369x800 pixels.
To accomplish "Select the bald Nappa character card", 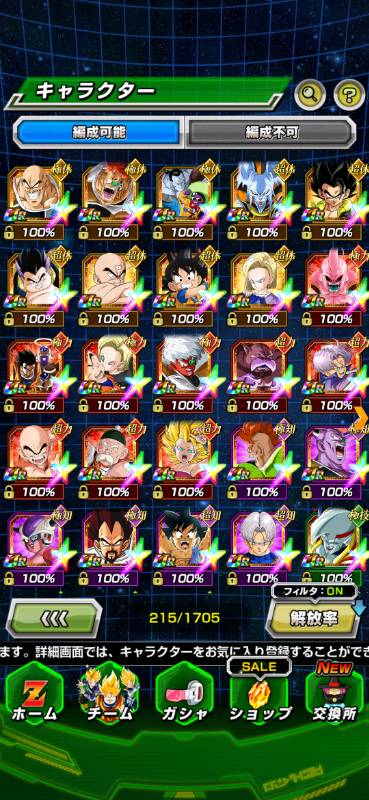I will [37, 202].
